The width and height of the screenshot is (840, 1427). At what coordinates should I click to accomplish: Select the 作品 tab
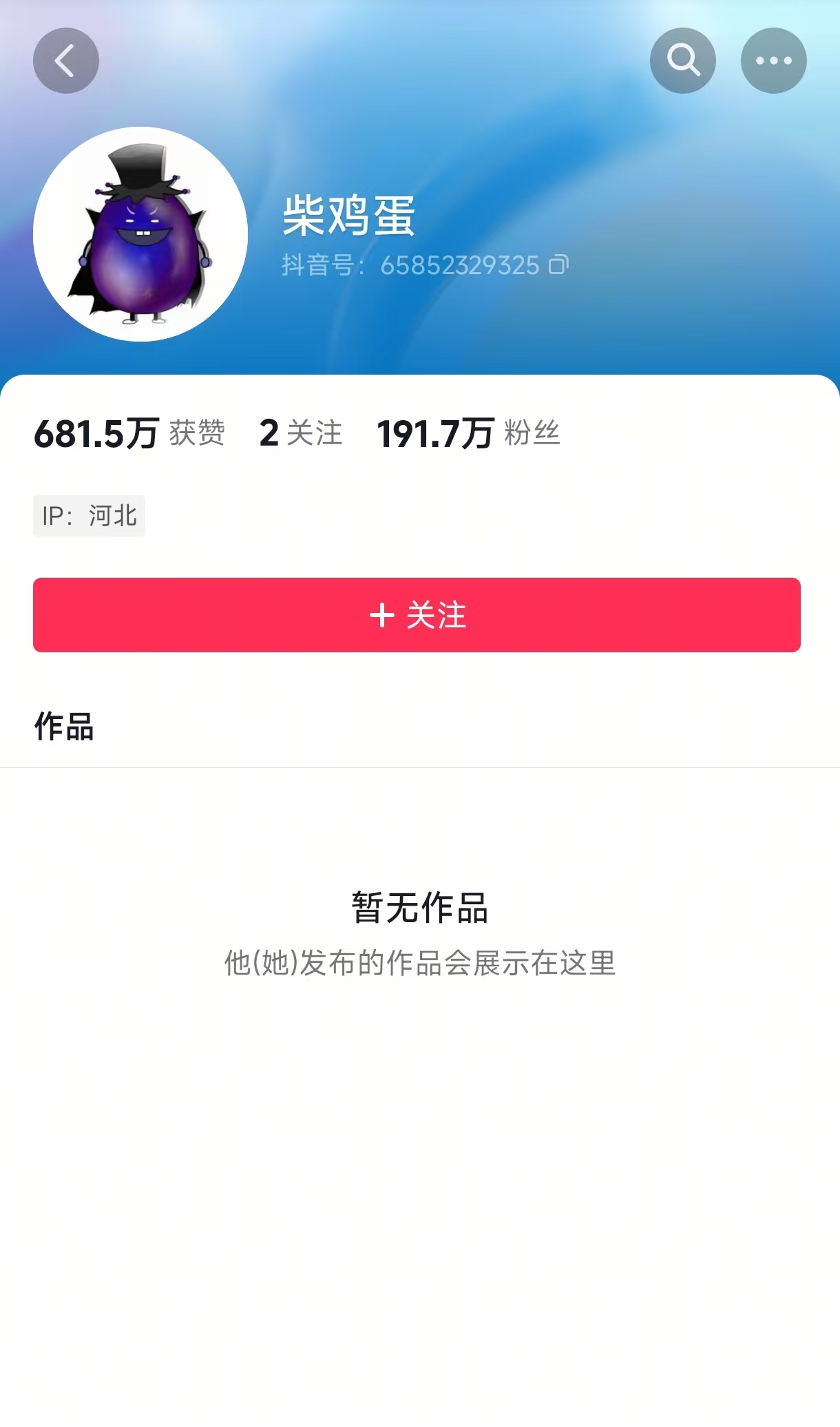64,727
